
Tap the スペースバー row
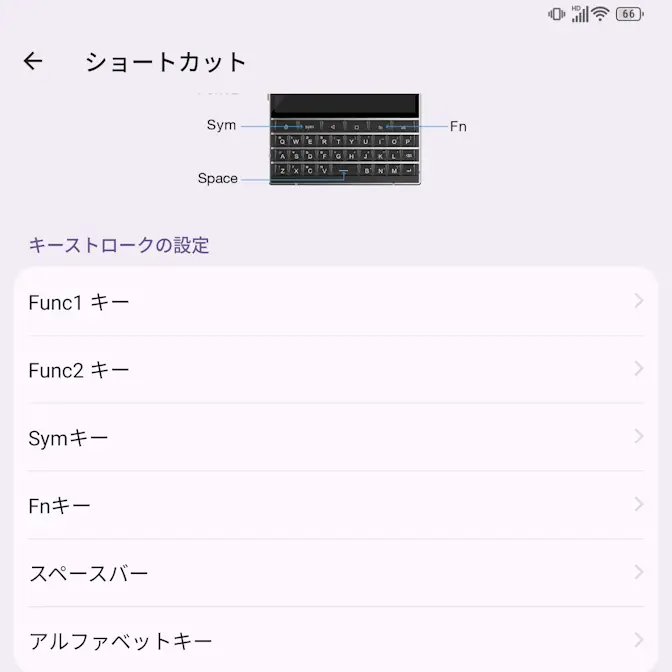click(x=335, y=573)
